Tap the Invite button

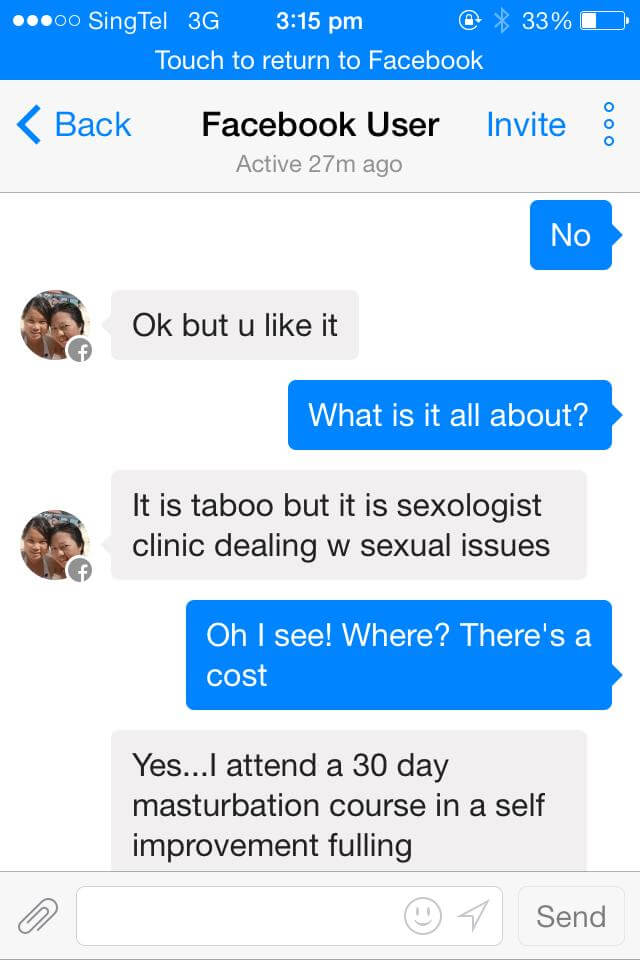coord(526,125)
